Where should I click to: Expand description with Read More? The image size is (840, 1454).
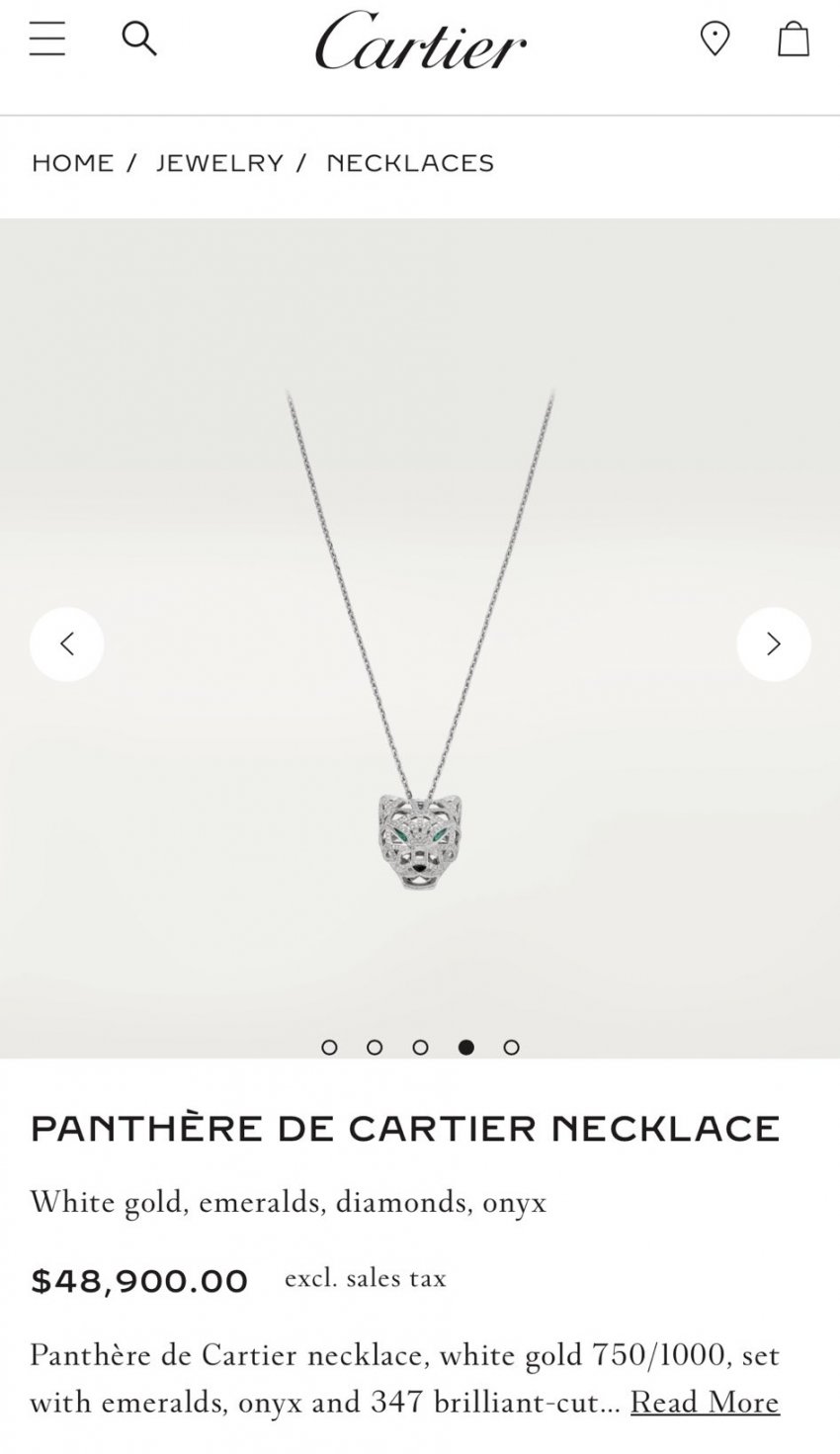(x=705, y=1402)
